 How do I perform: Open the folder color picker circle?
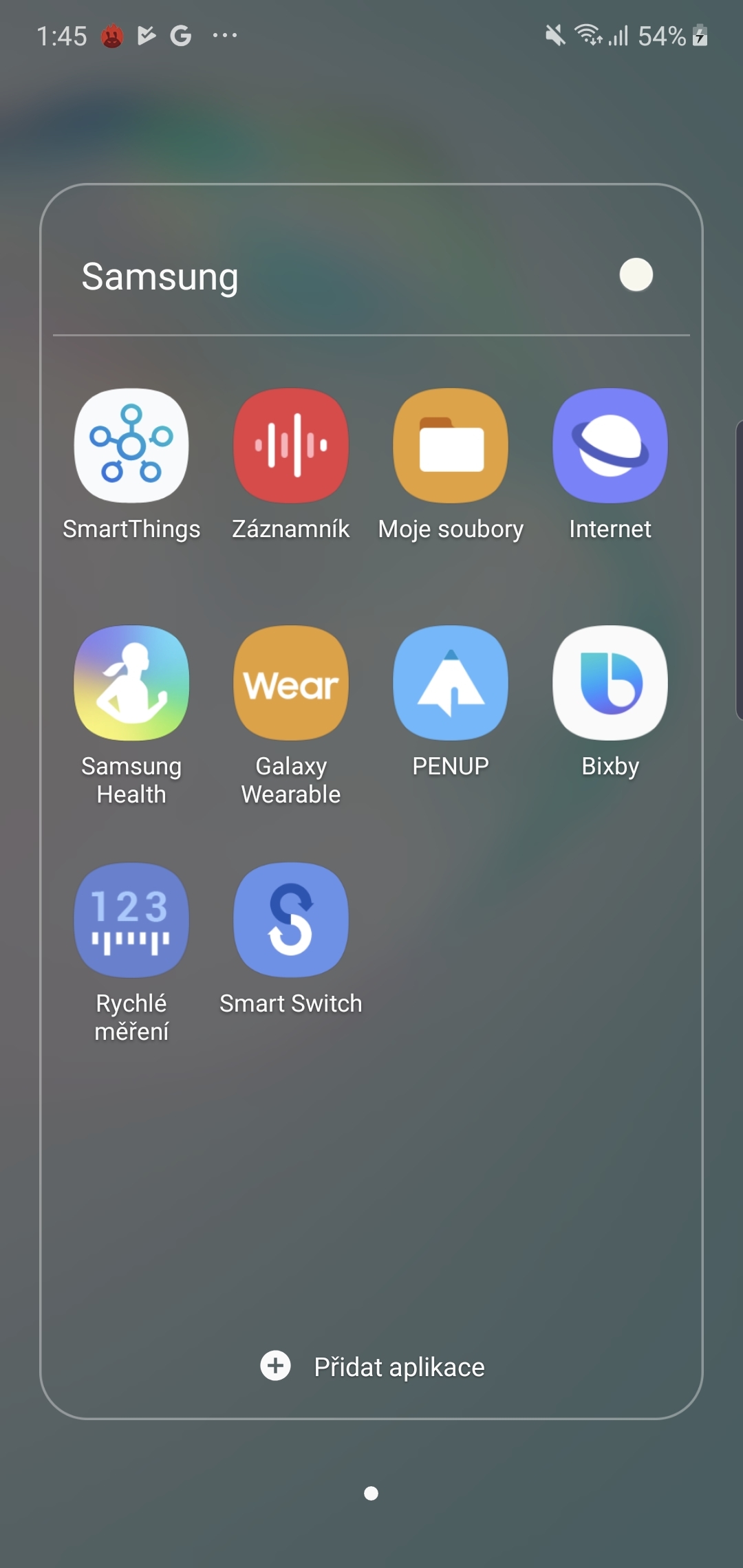[635, 276]
